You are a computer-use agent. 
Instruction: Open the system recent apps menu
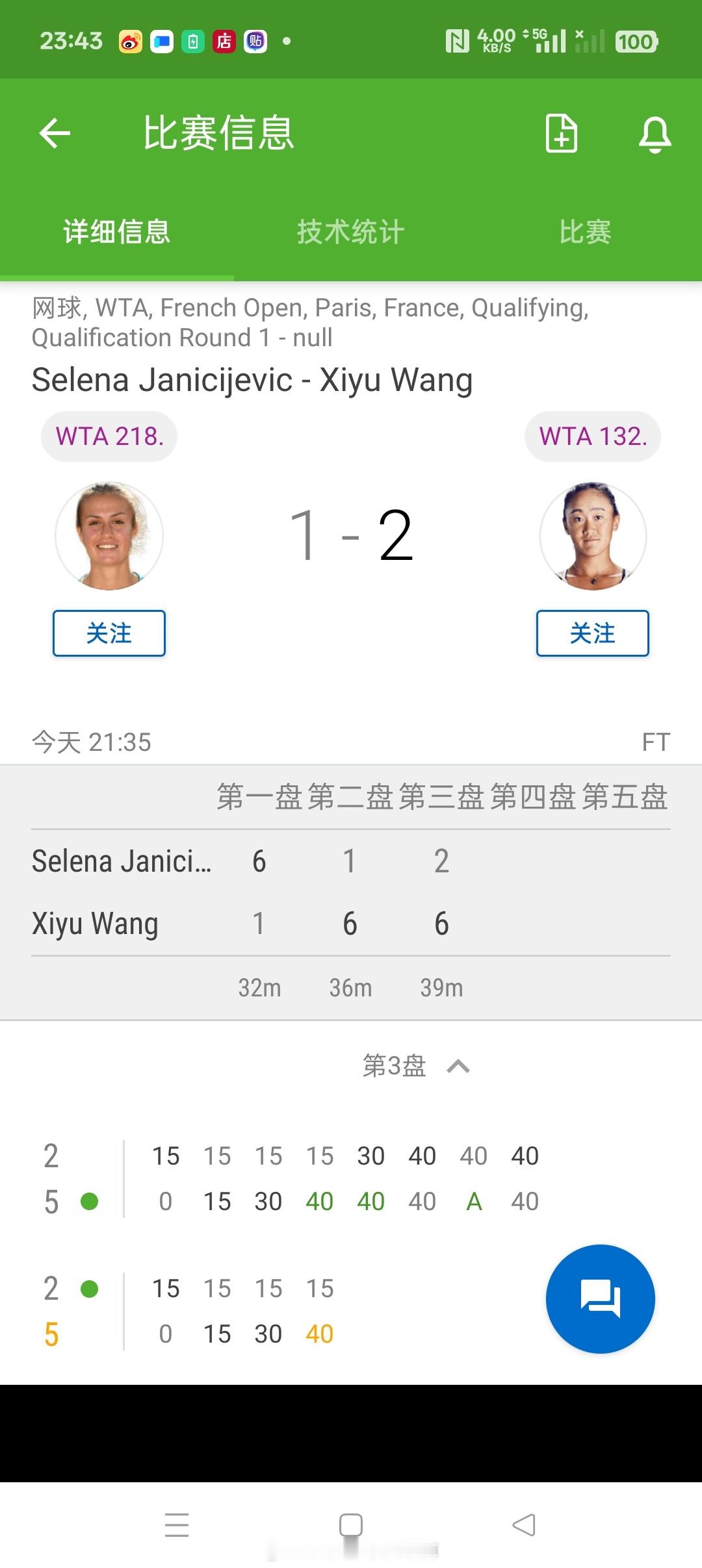(x=177, y=1524)
